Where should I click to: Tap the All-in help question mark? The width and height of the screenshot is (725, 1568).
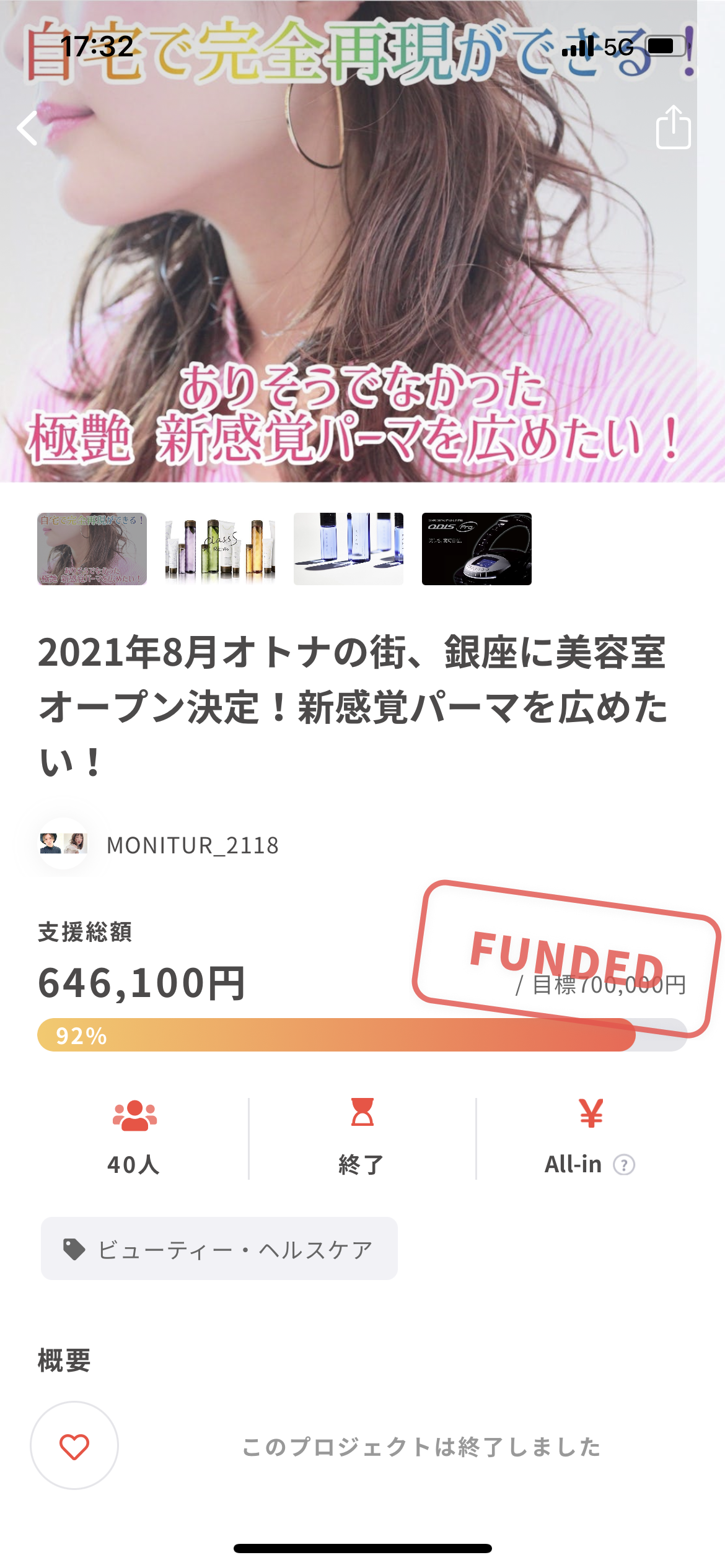pyautogui.click(x=624, y=1165)
